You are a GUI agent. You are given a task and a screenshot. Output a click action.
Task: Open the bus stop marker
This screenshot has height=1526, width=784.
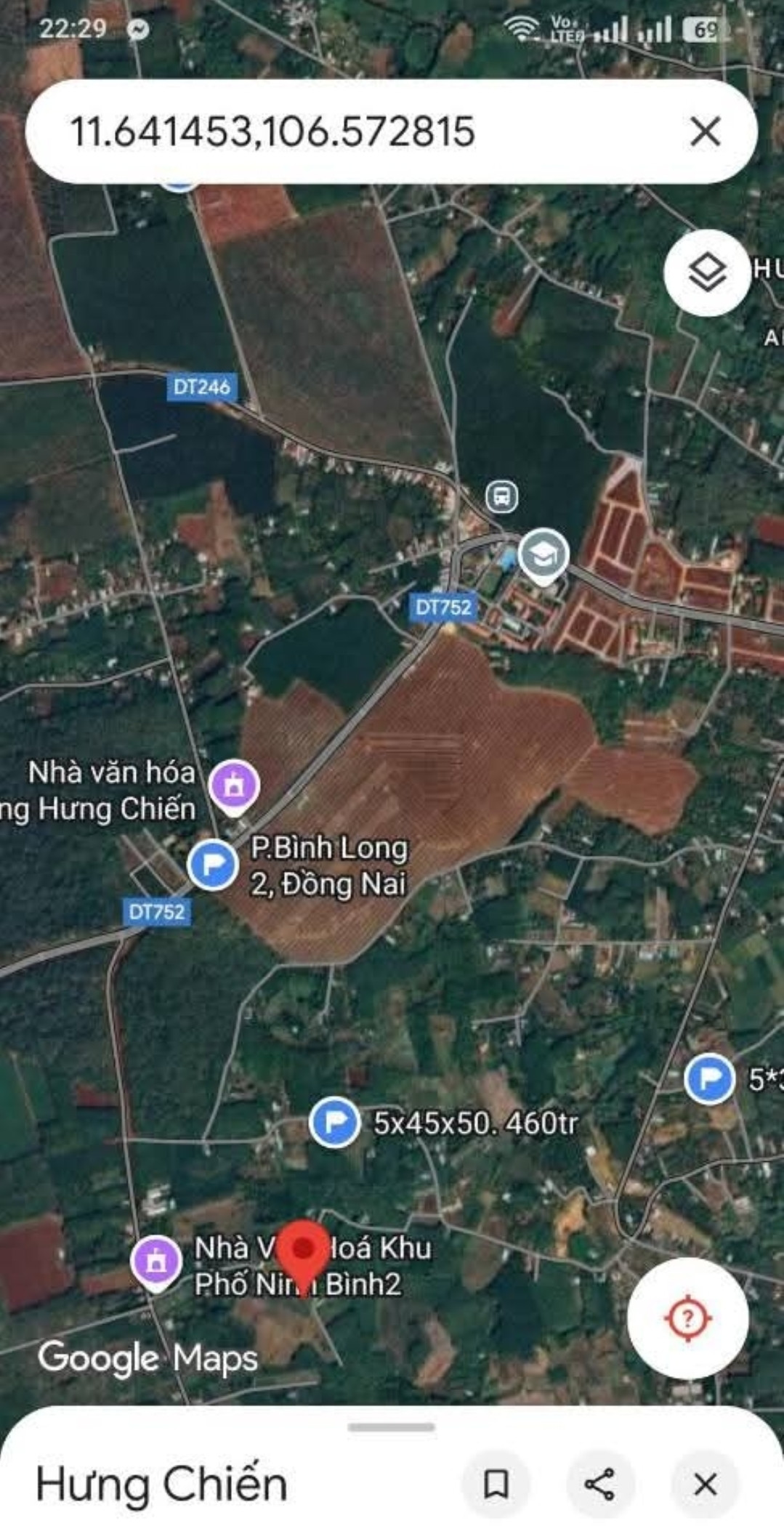pyautogui.click(x=501, y=497)
